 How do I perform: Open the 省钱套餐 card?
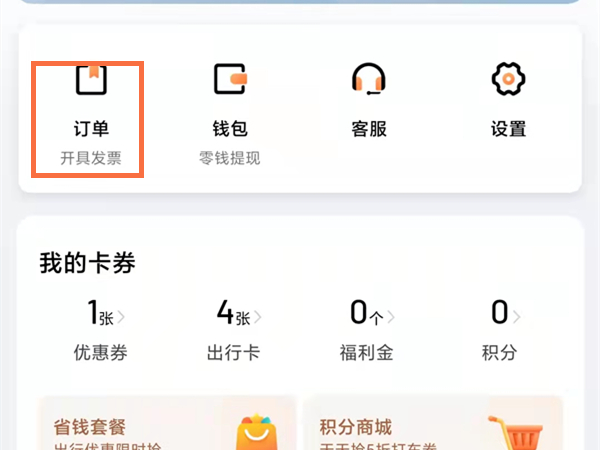tap(167, 425)
